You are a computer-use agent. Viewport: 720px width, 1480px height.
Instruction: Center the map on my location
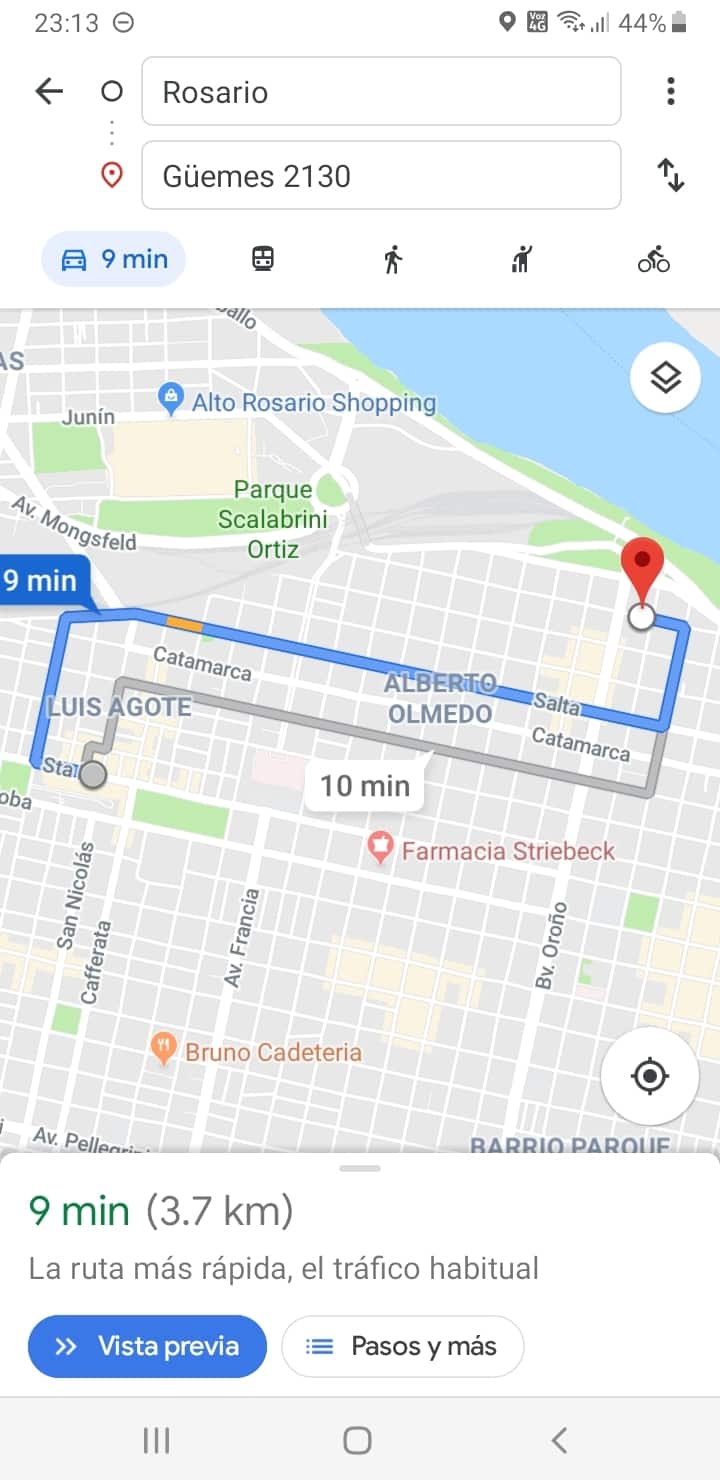(x=650, y=1076)
